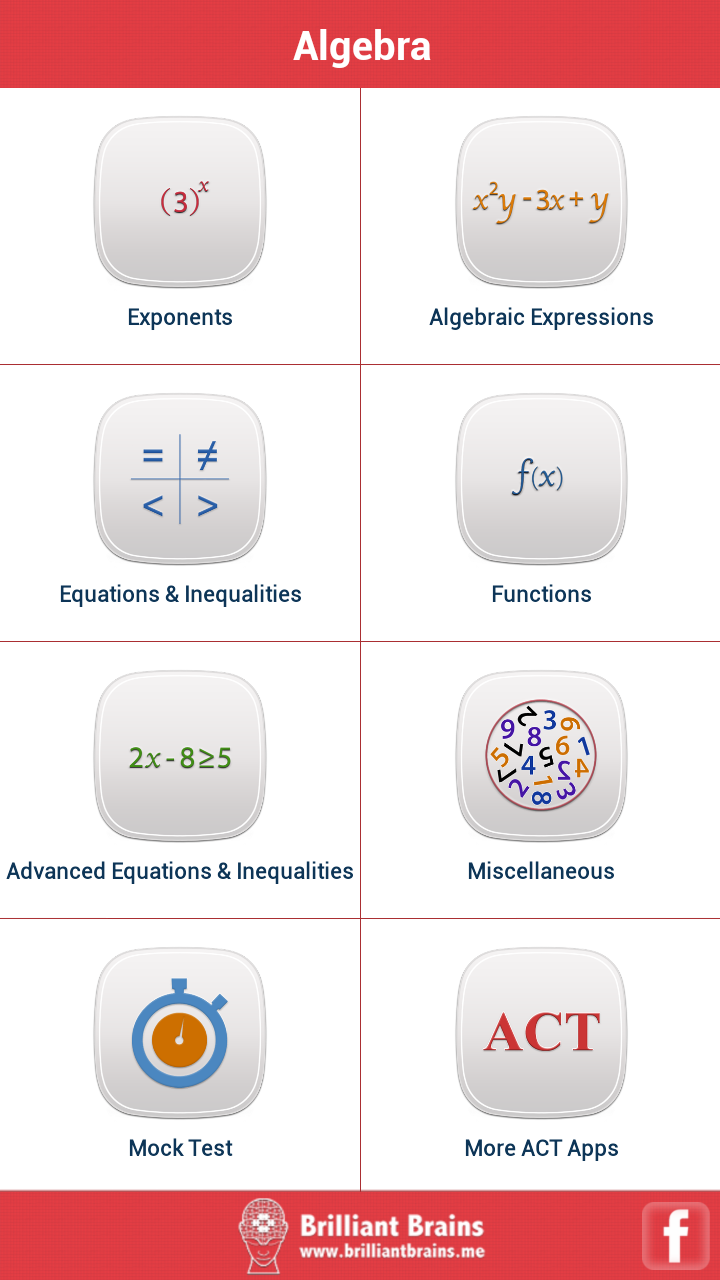Click the More ACT Apps label
This screenshot has height=1280, width=720.
coord(541,1148)
